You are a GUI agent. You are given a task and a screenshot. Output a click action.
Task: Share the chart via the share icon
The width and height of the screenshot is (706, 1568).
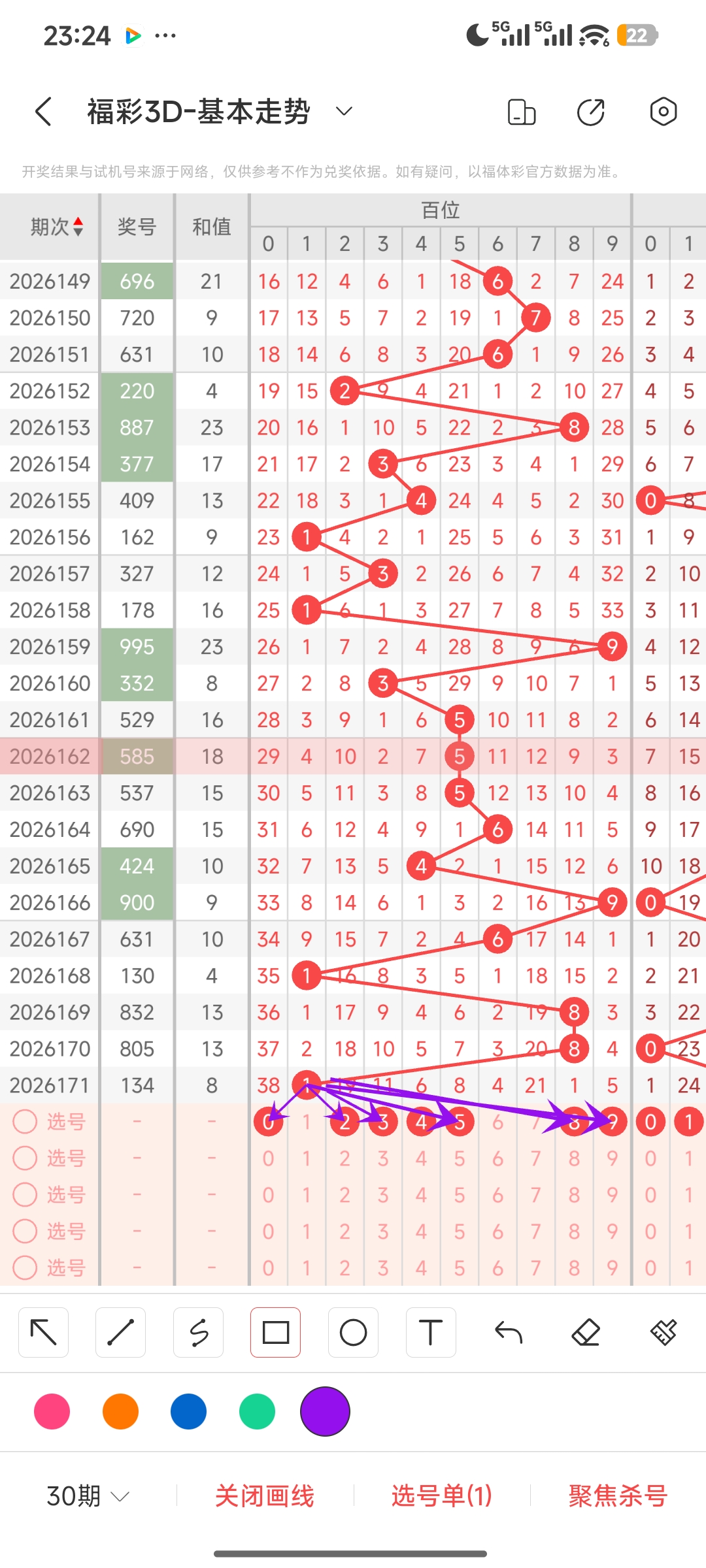click(591, 112)
